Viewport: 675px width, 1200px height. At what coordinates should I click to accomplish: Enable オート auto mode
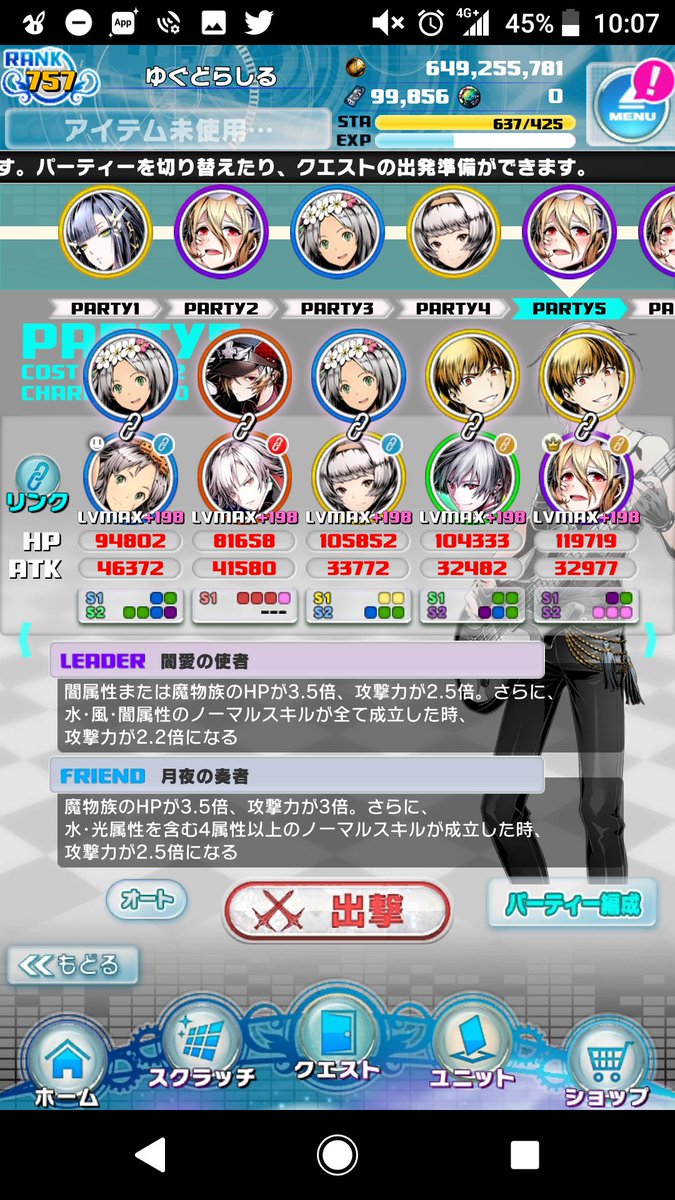pyautogui.click(x=147, y=900)
